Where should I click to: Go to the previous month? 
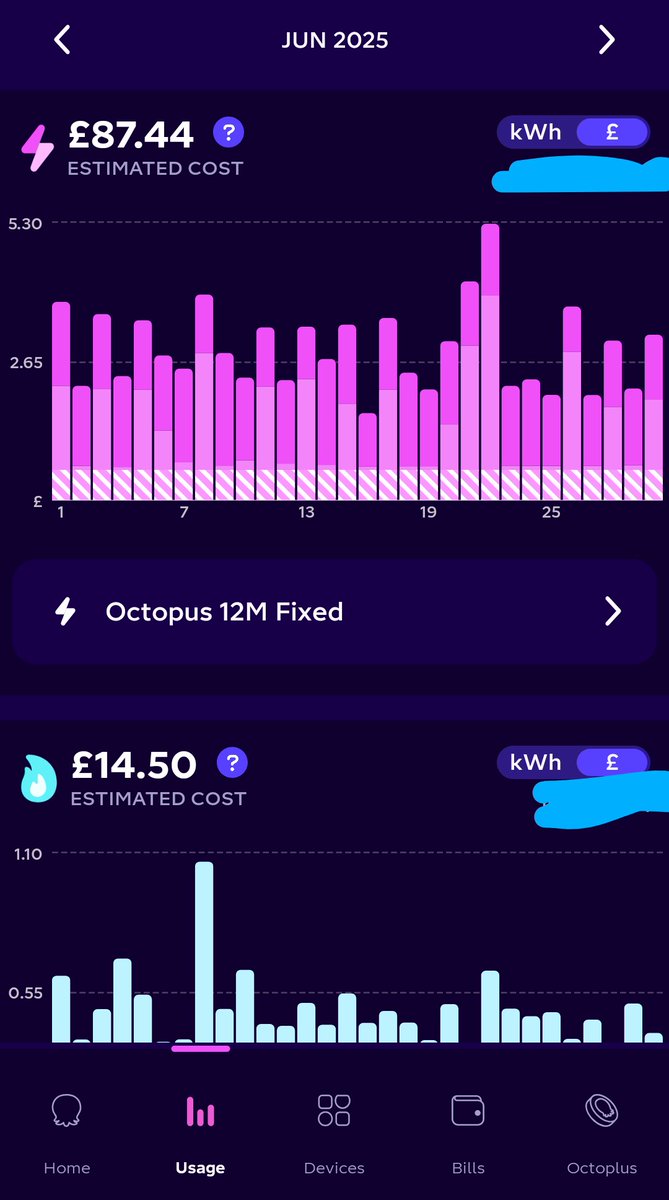62,40
